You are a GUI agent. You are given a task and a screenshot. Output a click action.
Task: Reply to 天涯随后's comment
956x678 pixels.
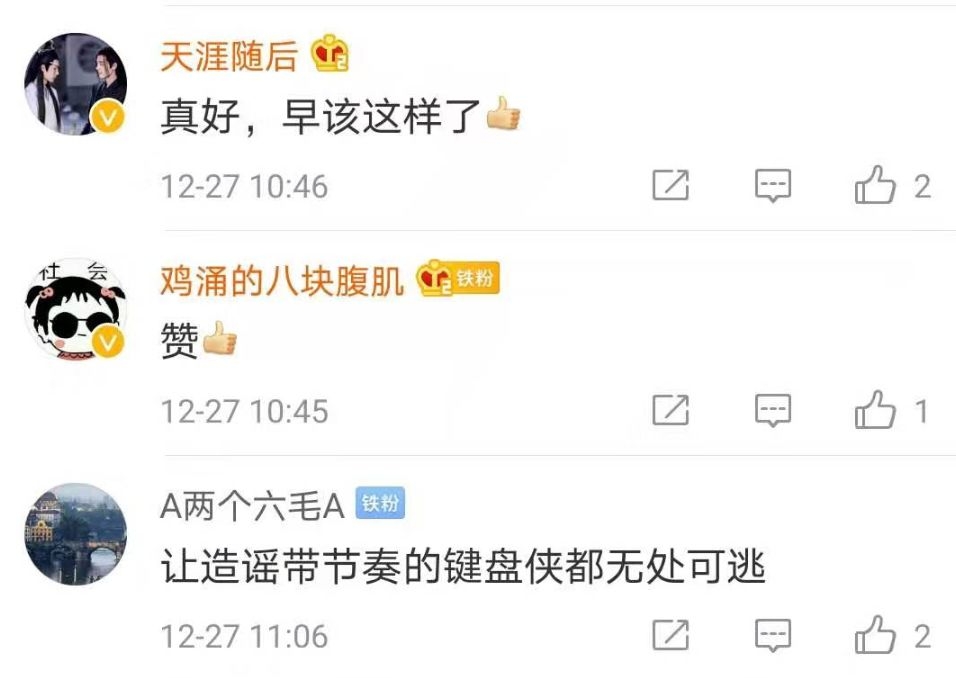coord(772,185)
